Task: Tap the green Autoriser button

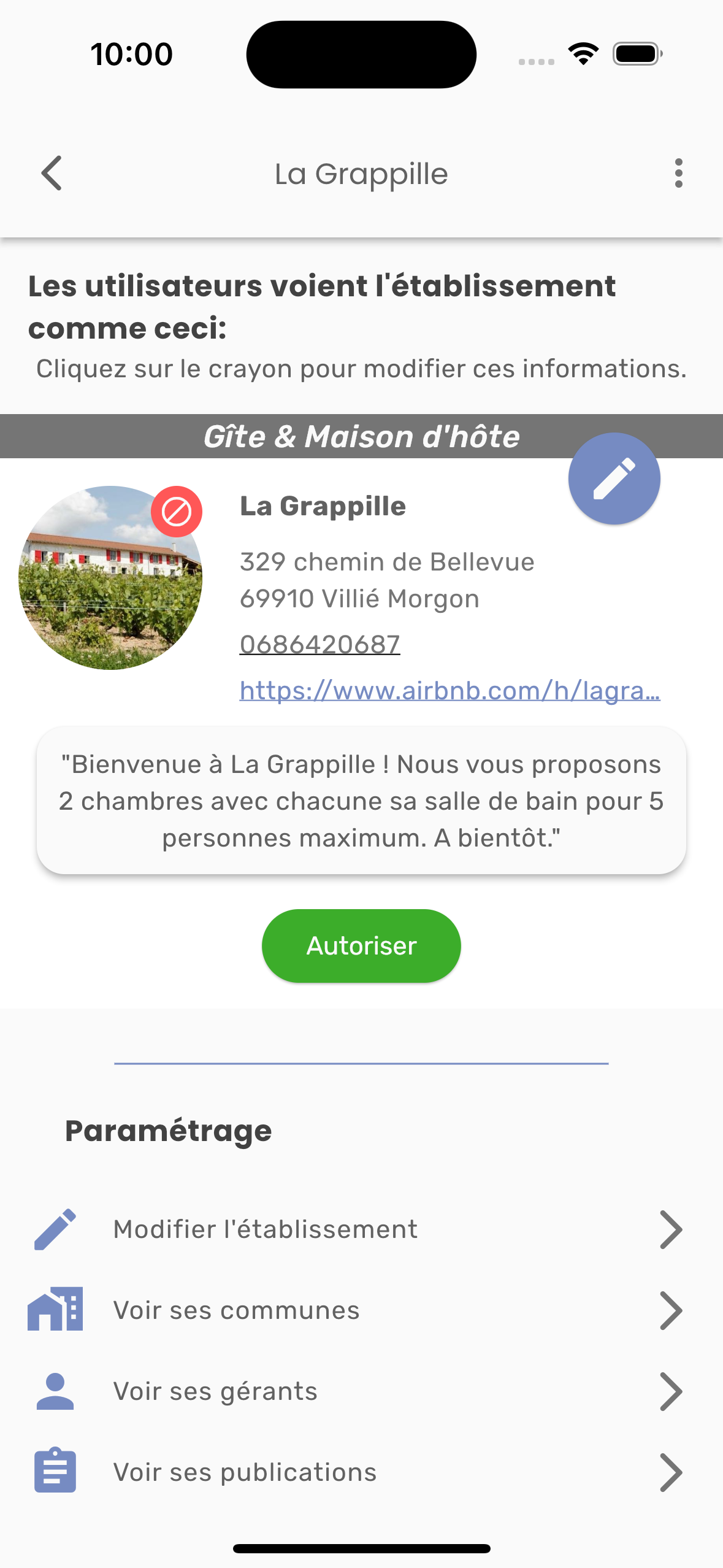Action: (x=361, y=945)
